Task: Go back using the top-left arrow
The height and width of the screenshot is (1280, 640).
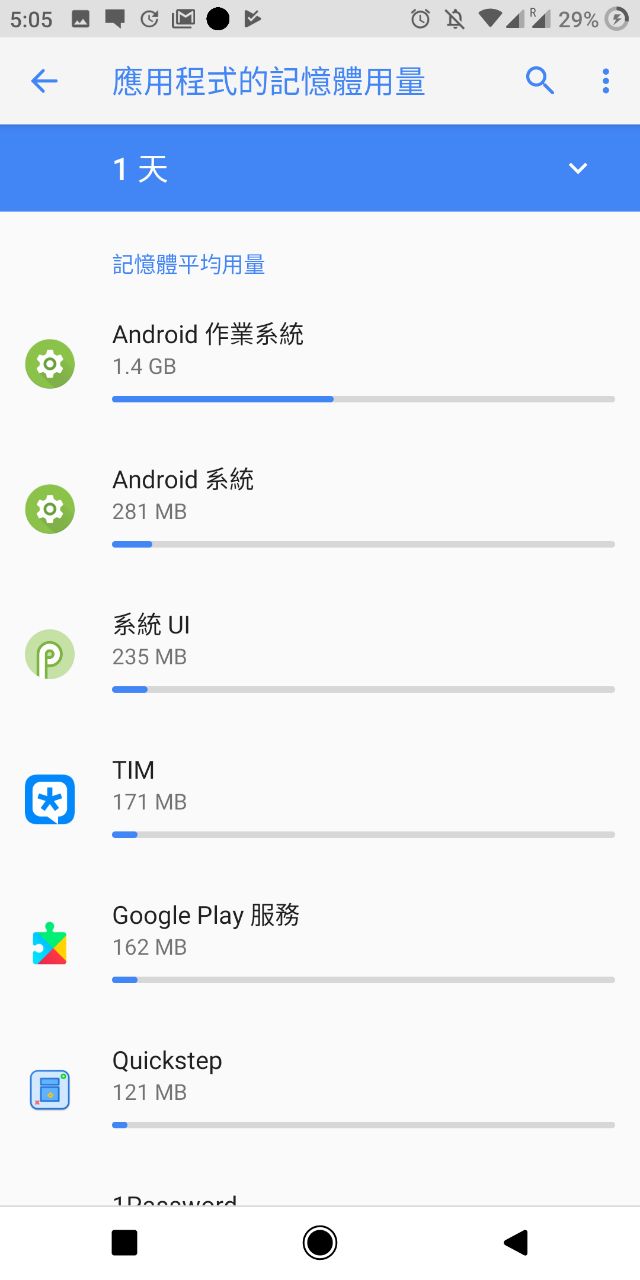Action: (44, 82)
